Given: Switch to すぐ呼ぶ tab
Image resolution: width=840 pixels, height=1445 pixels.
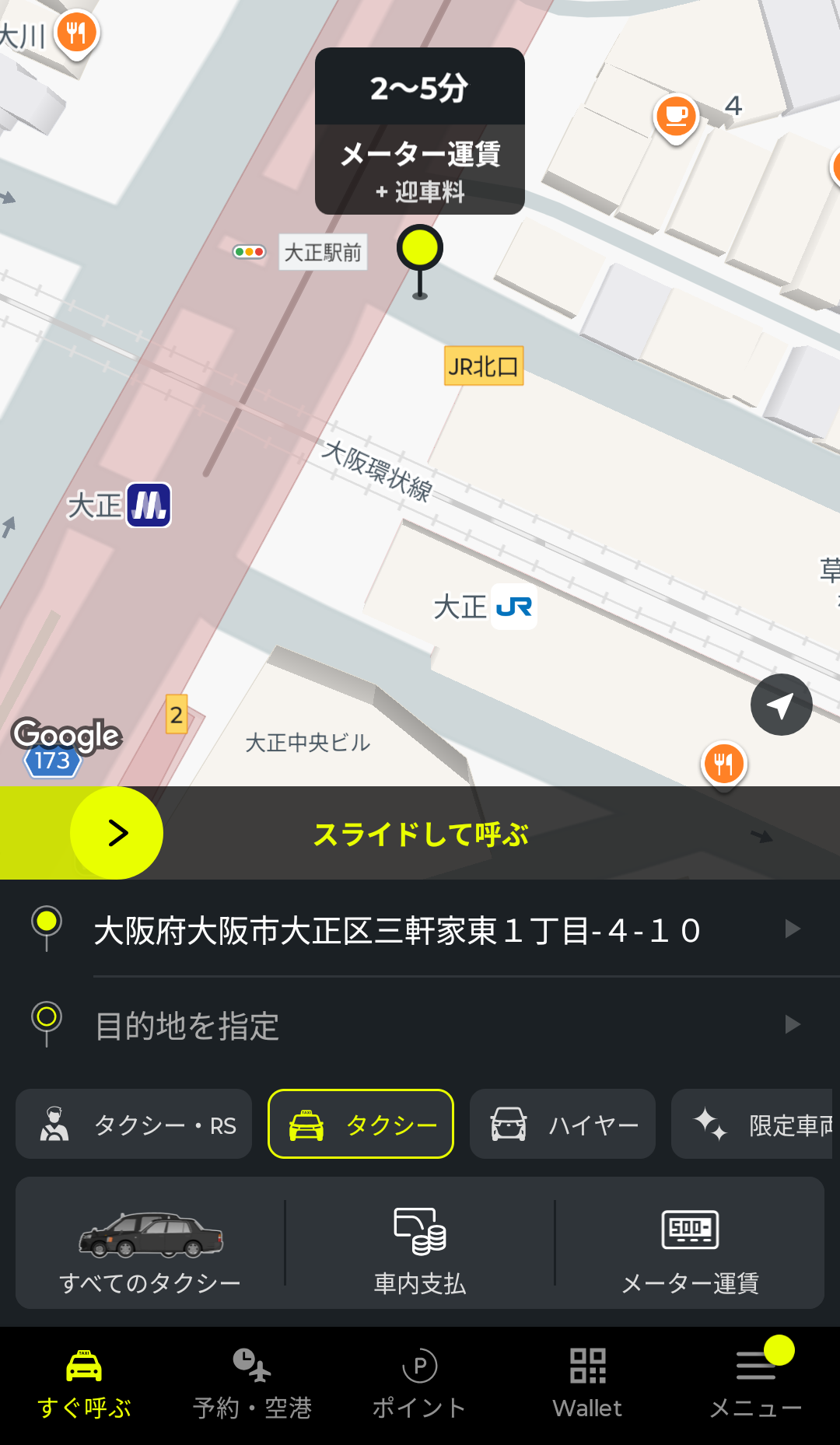Looking at the screenshot, I should (84, 1386).
